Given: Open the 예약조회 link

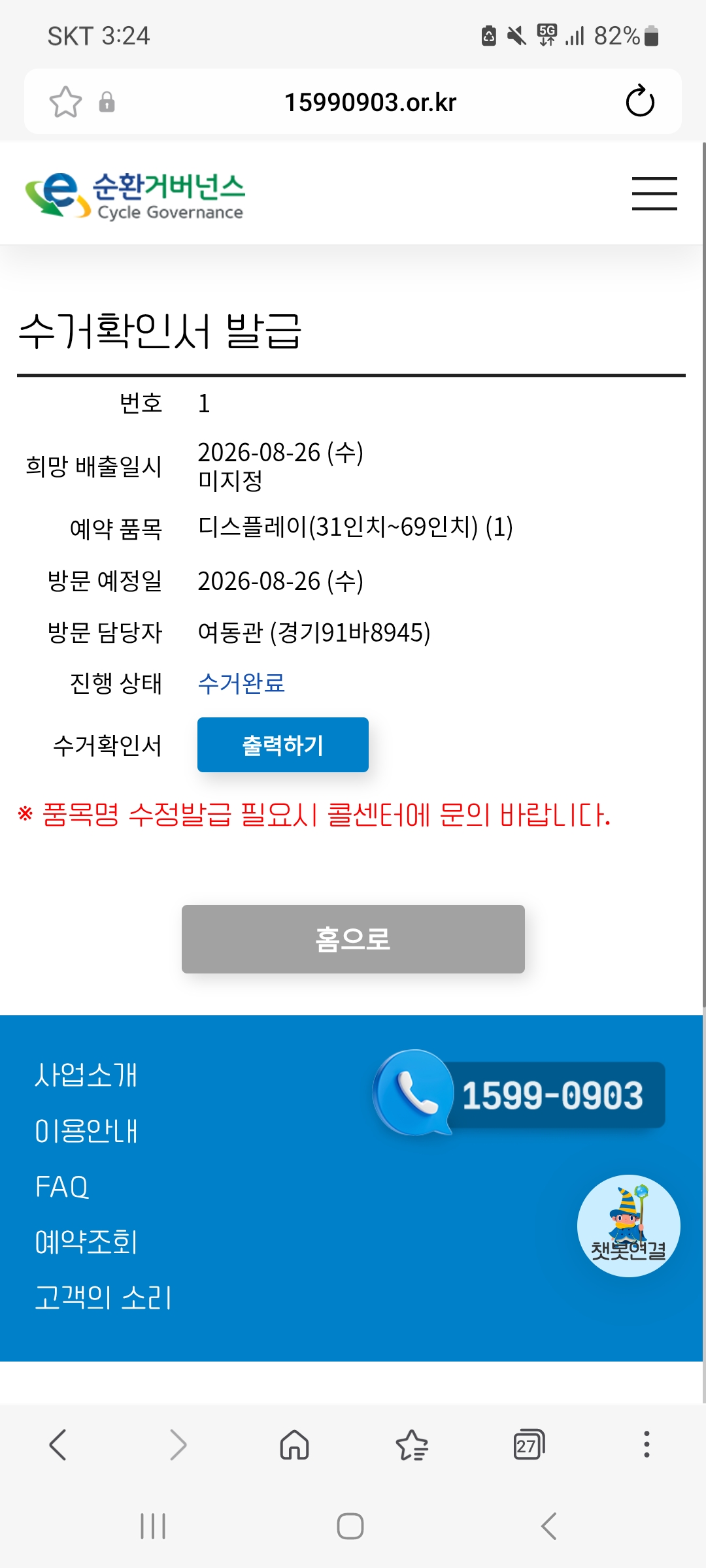Looking at the screenshot, I should (x=86, y=1242).
